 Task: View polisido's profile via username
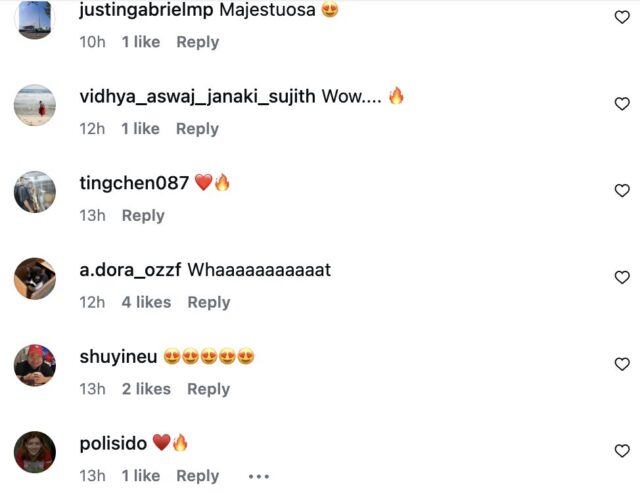[x=113, y=443]
